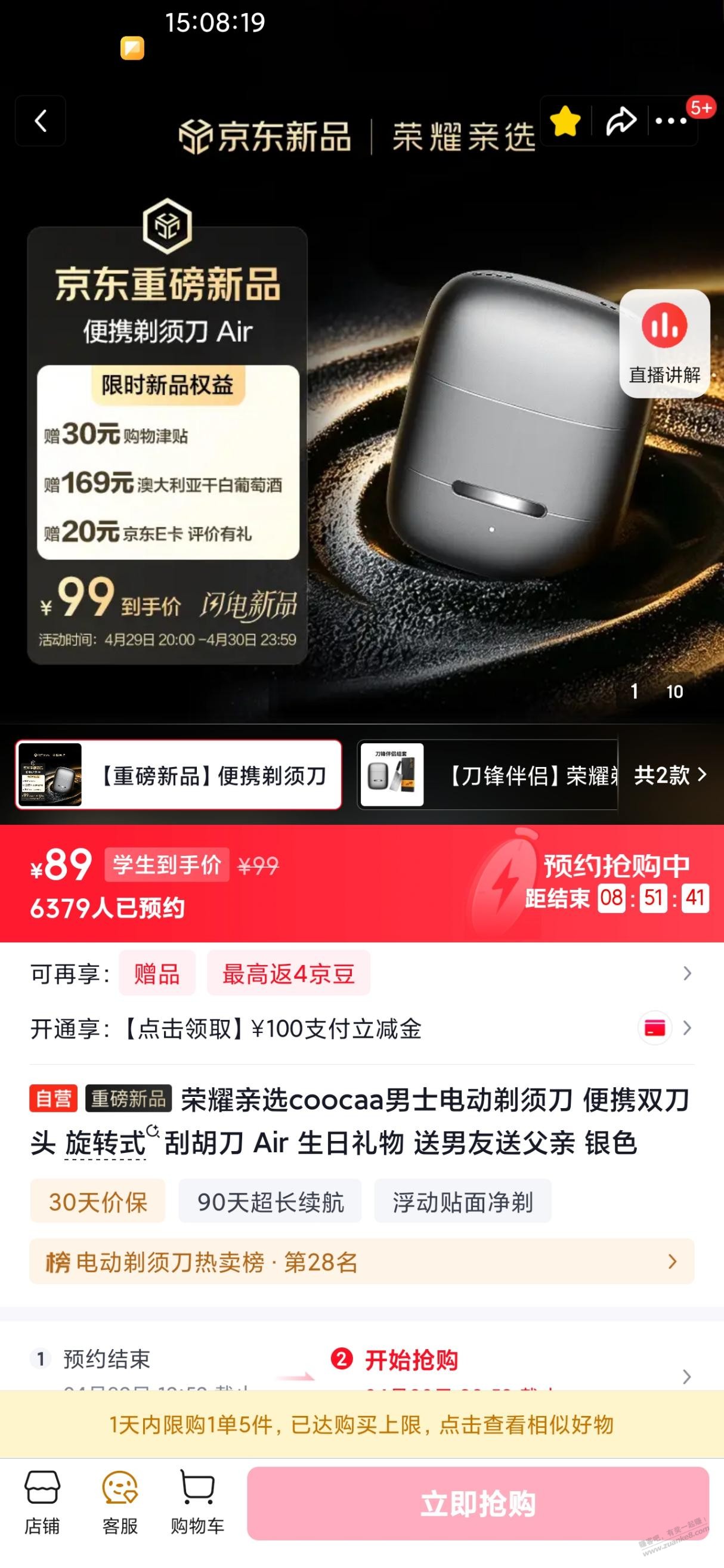Open the 电动剃须刀热卖榜 ranking row
Image resolution: width=724 pixels, height=1568 pixels.
361,1262
